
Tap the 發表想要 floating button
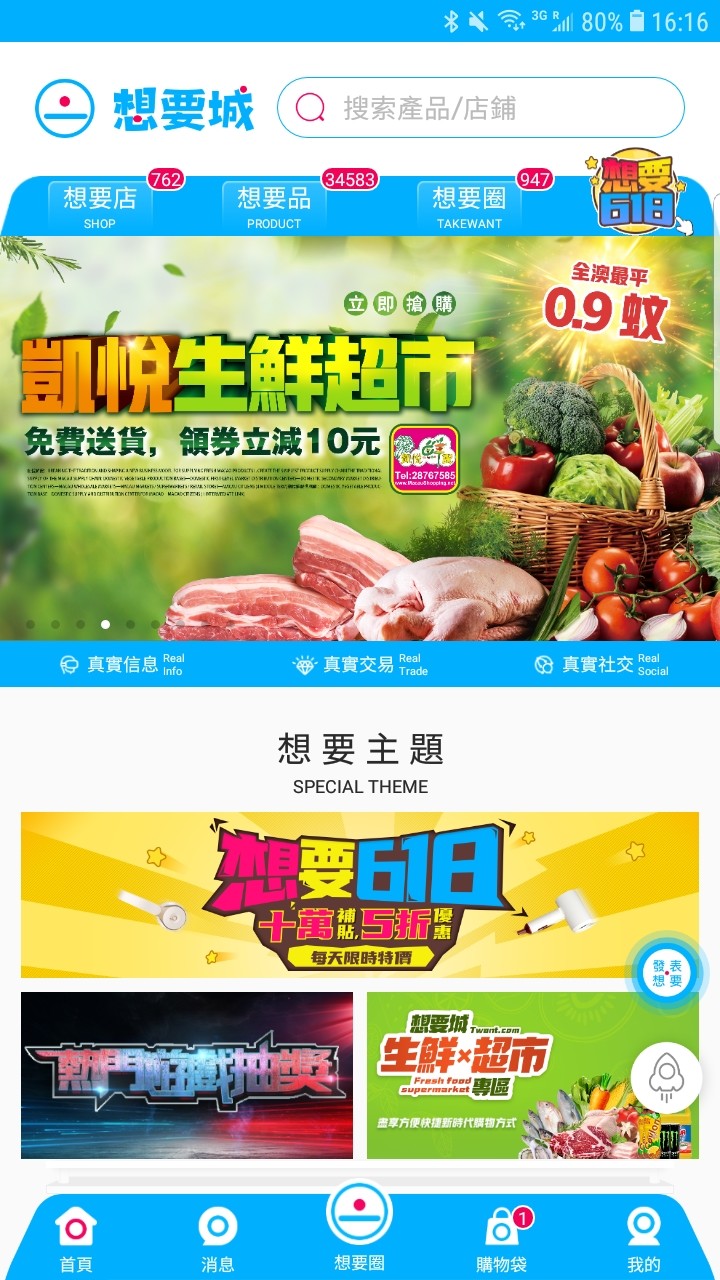tap(667, 973)
